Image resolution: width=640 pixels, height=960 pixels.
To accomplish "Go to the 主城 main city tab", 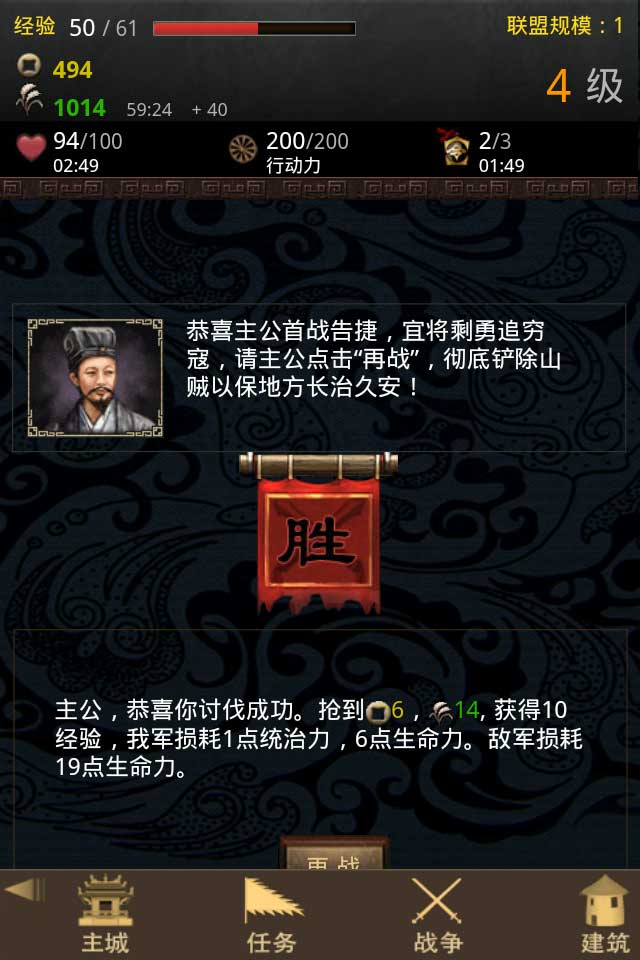I will [x=105, y=915].
